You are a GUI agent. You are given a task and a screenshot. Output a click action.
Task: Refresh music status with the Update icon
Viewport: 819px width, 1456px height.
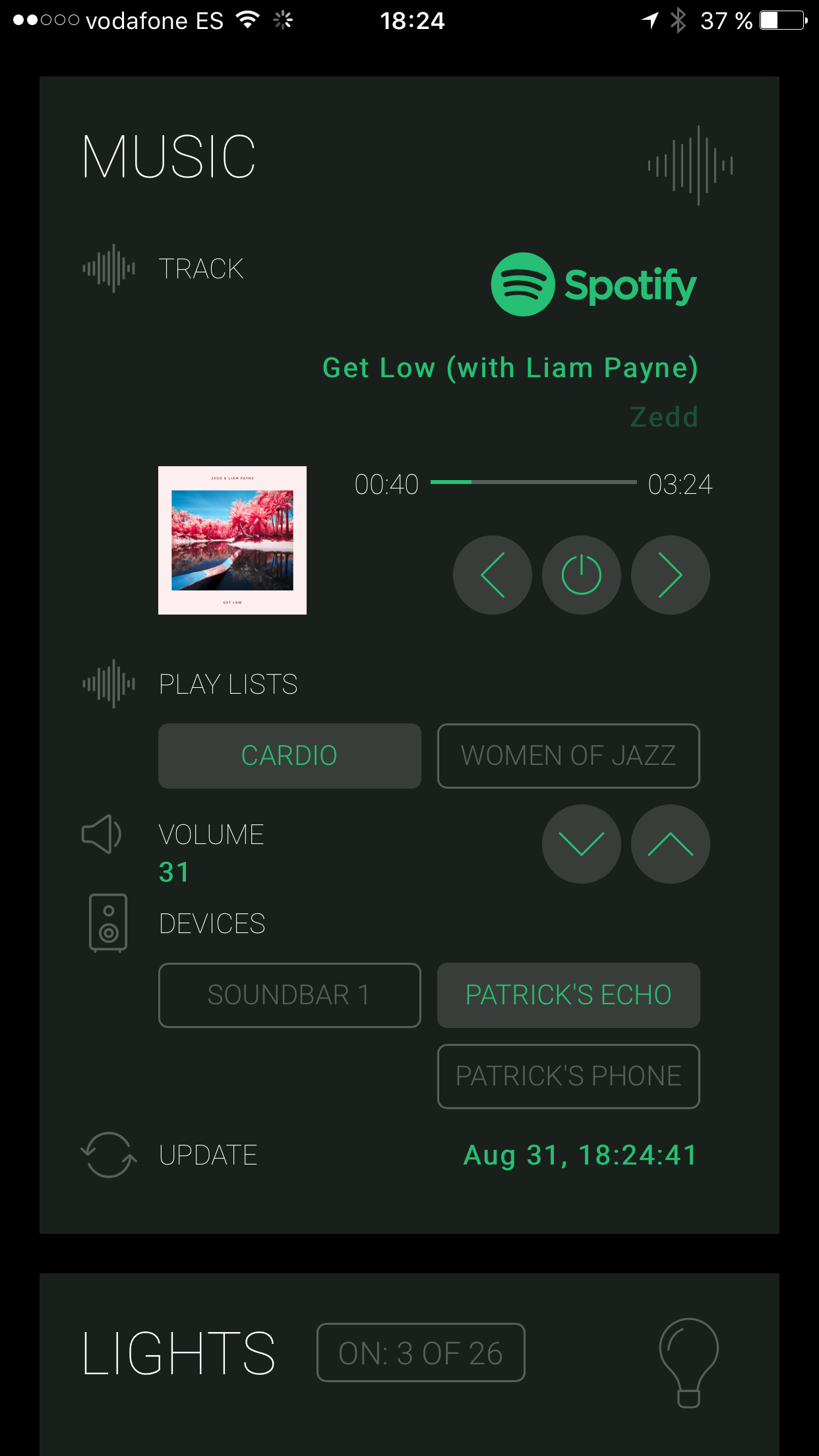[109, 1155]
